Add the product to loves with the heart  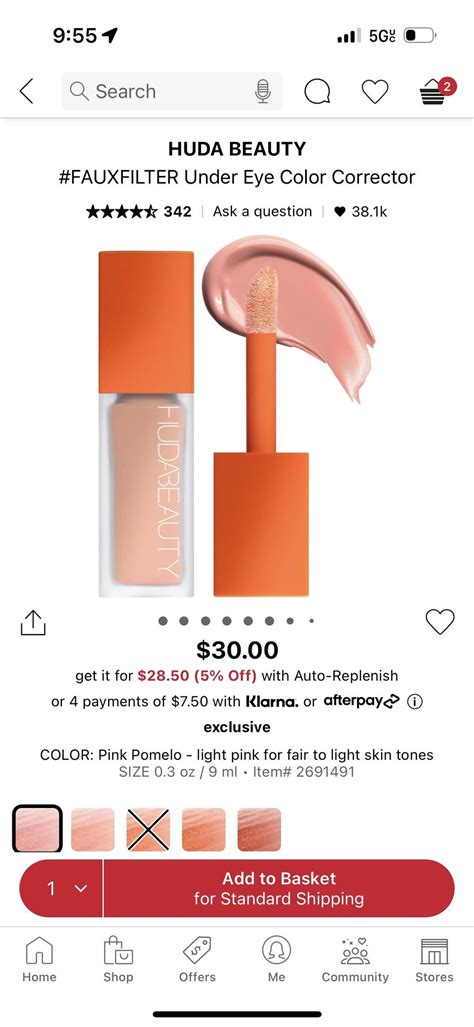pos(440,622)
